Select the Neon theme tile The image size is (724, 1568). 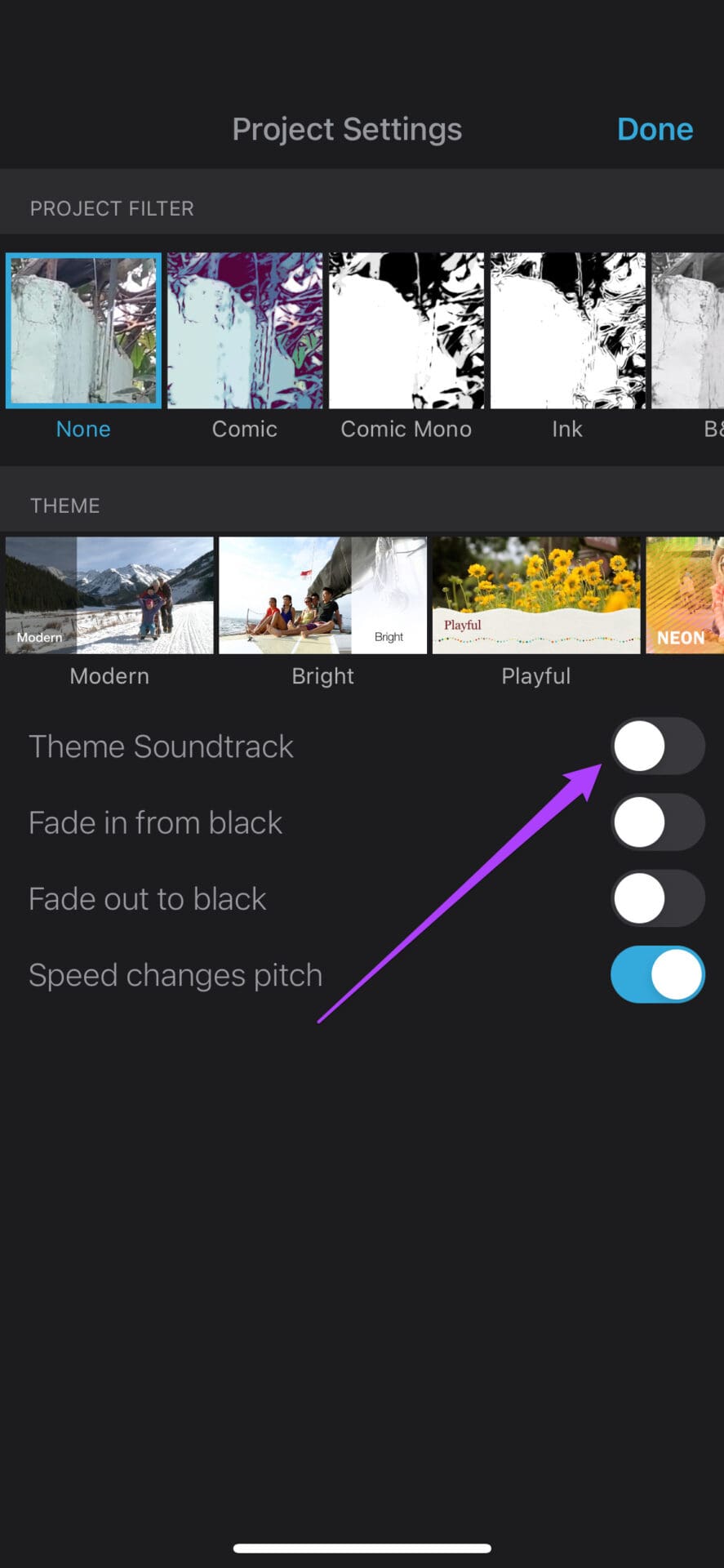(685, 595)
